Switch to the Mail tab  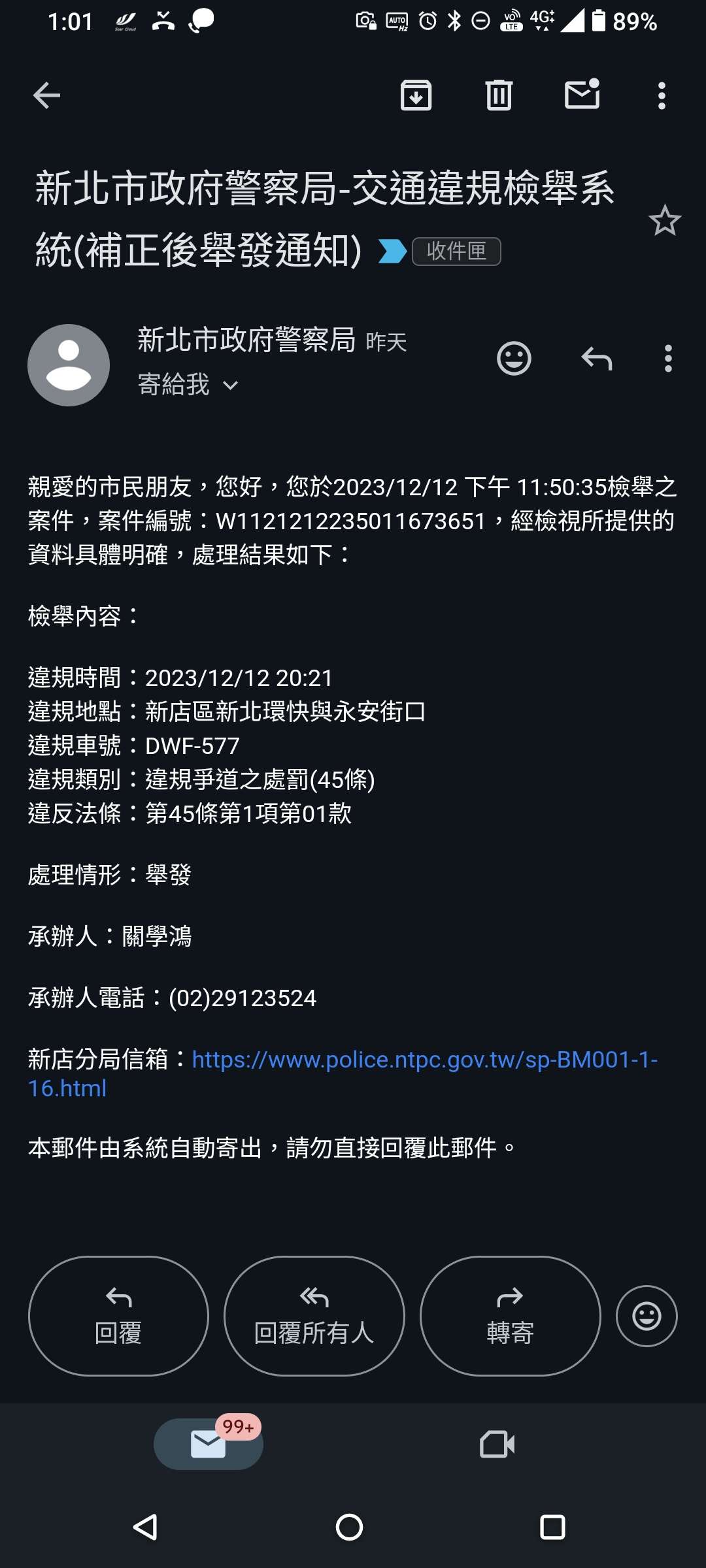[x=209, y=1444]
